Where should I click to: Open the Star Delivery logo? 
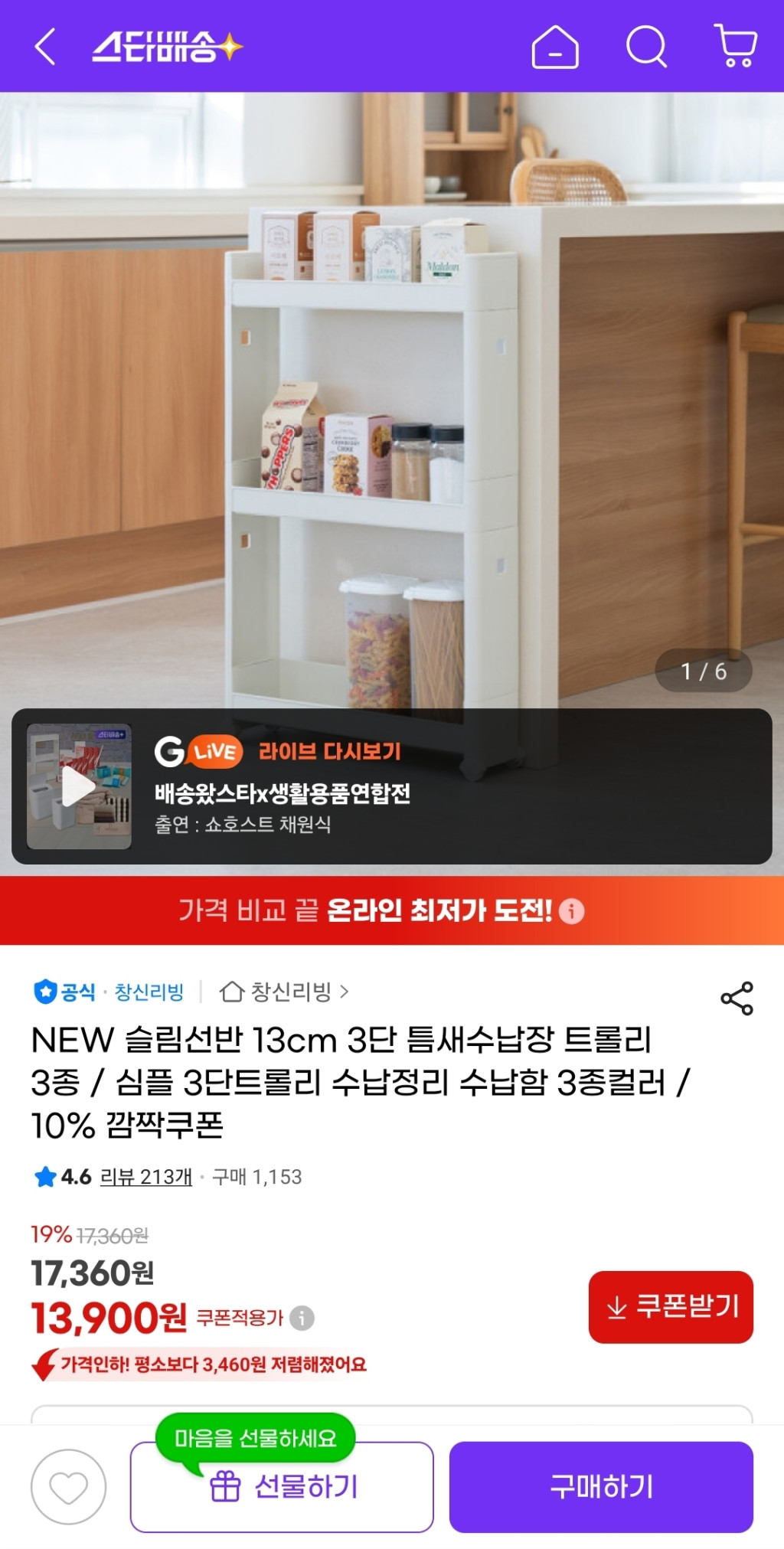[x=167, y=47]
